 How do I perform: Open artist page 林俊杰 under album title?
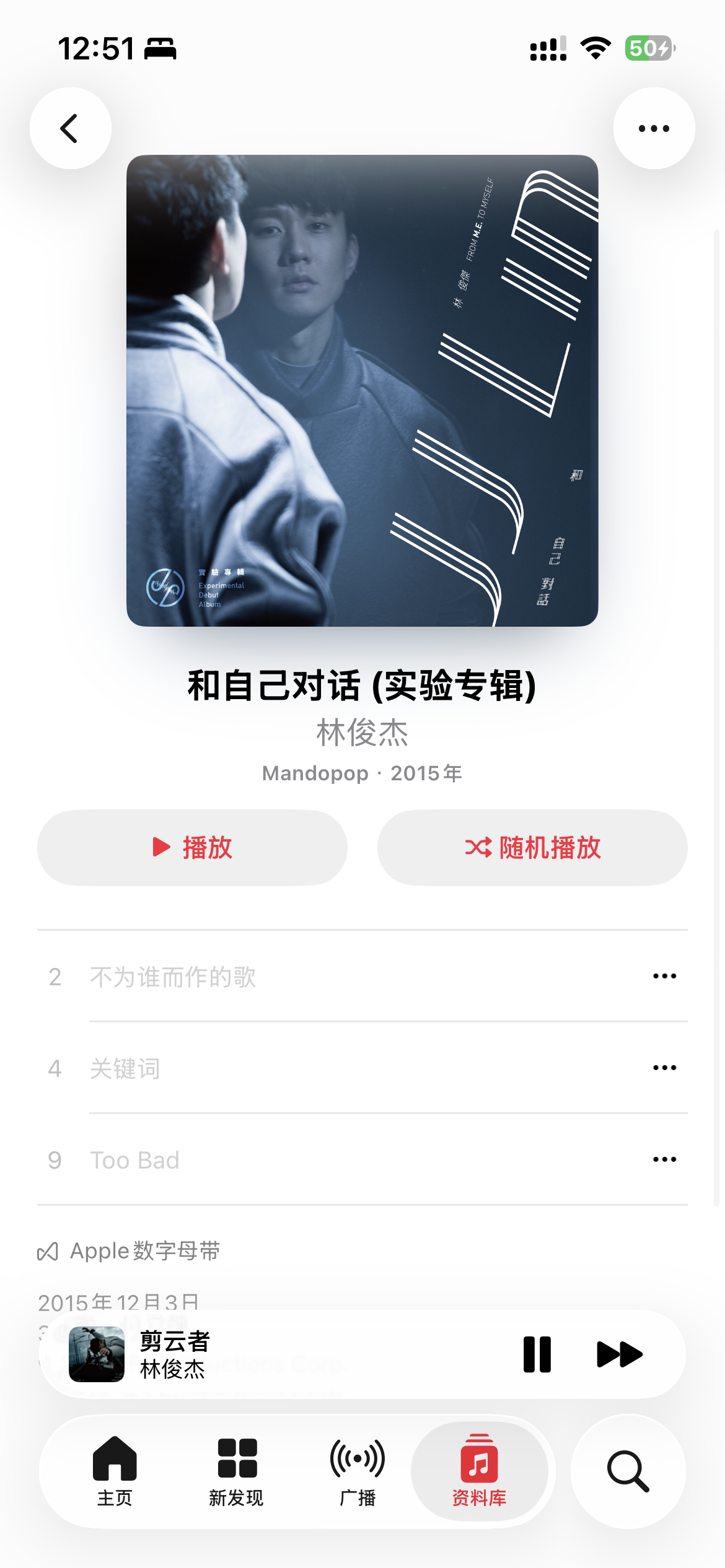point(362,733)
